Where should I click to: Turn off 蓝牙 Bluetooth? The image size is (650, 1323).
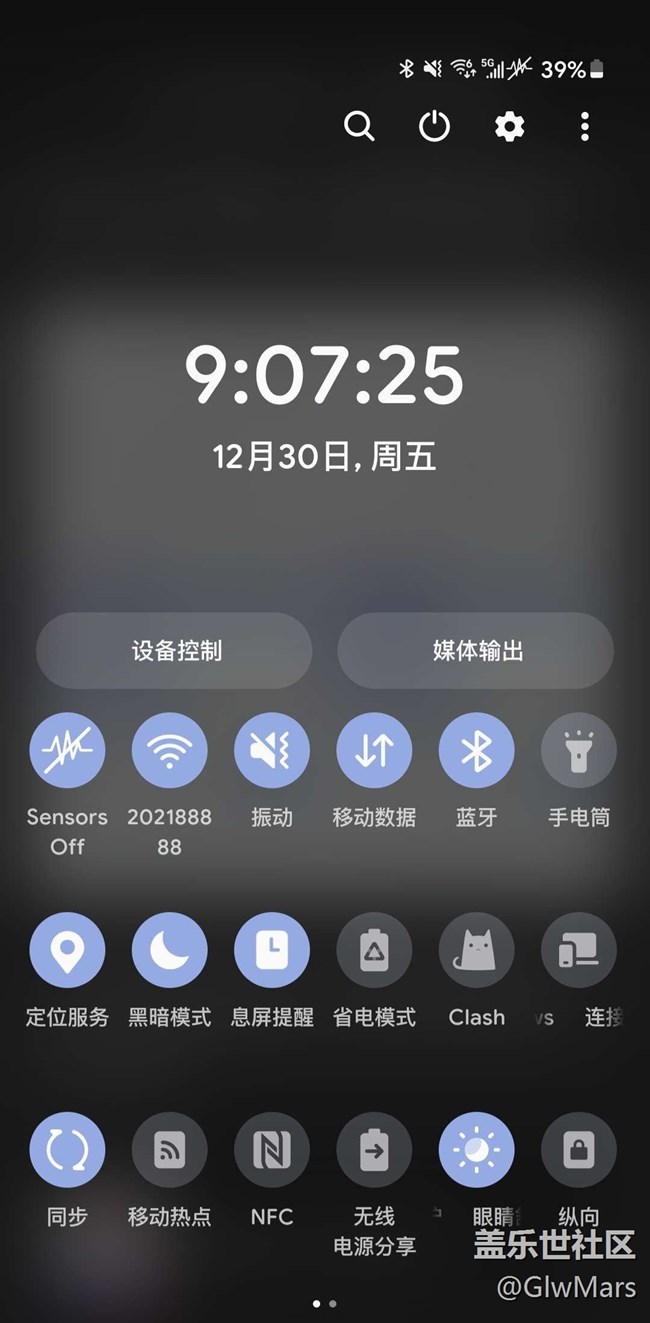click(477, 750)
